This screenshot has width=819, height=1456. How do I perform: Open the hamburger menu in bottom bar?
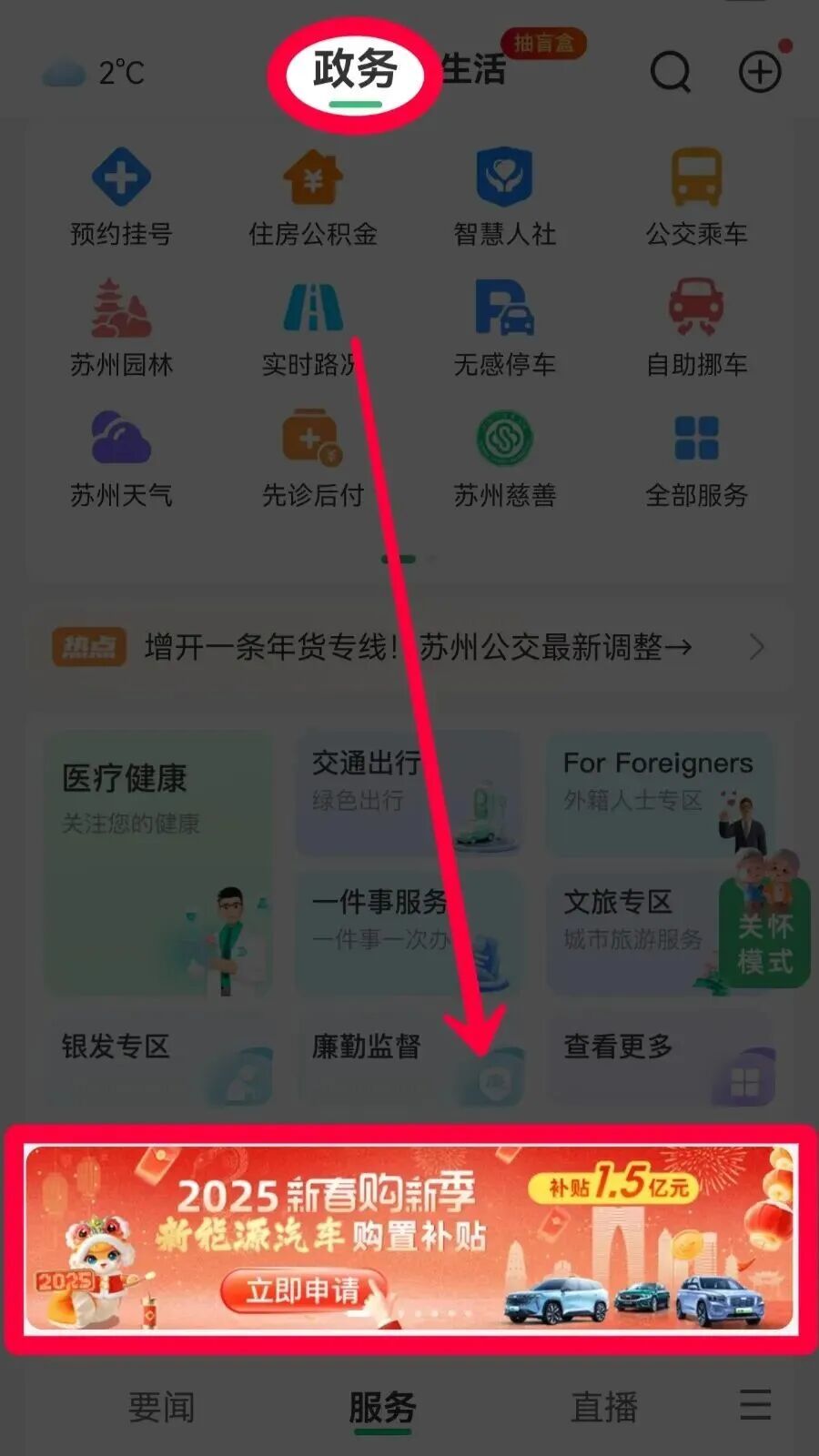pos(755,1405)
